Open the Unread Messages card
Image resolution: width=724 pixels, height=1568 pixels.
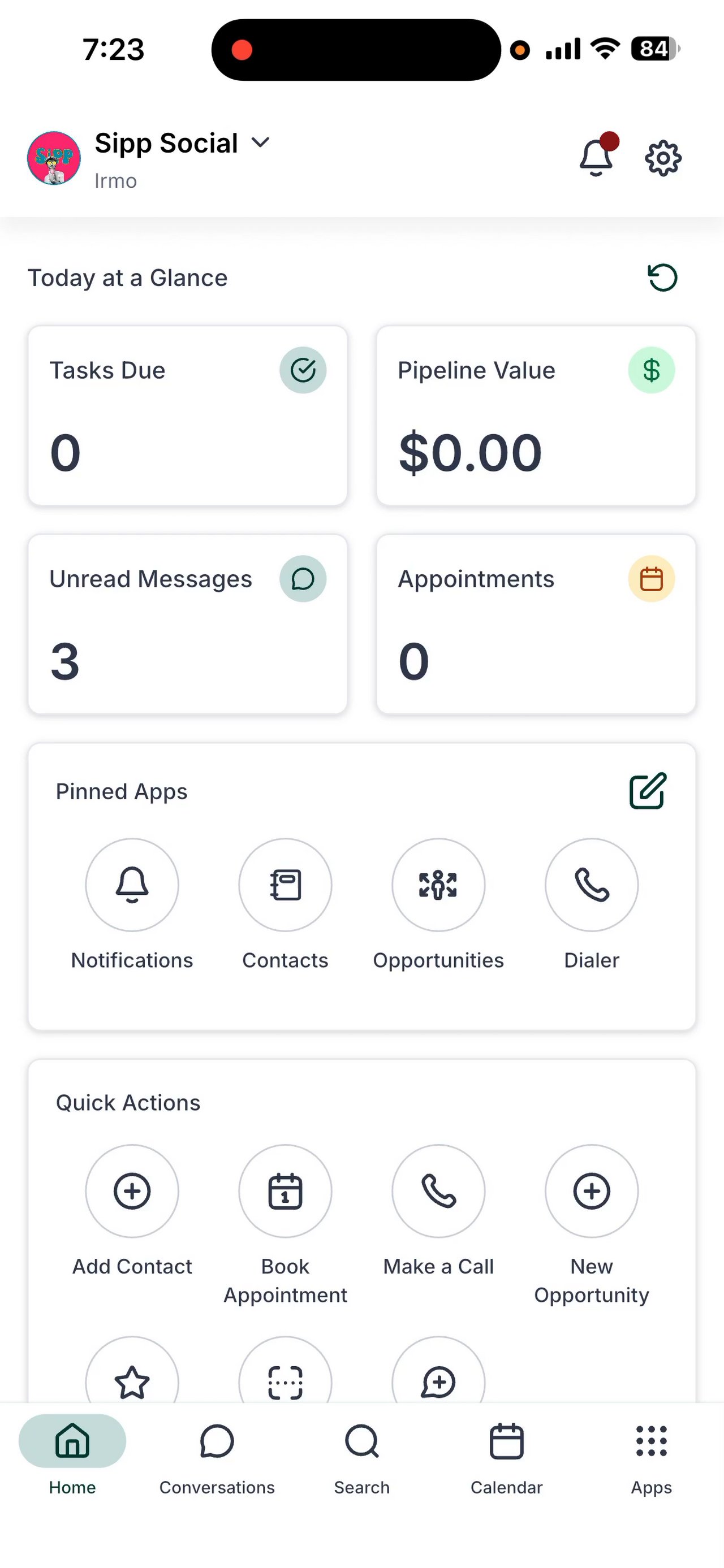[188, 624]
